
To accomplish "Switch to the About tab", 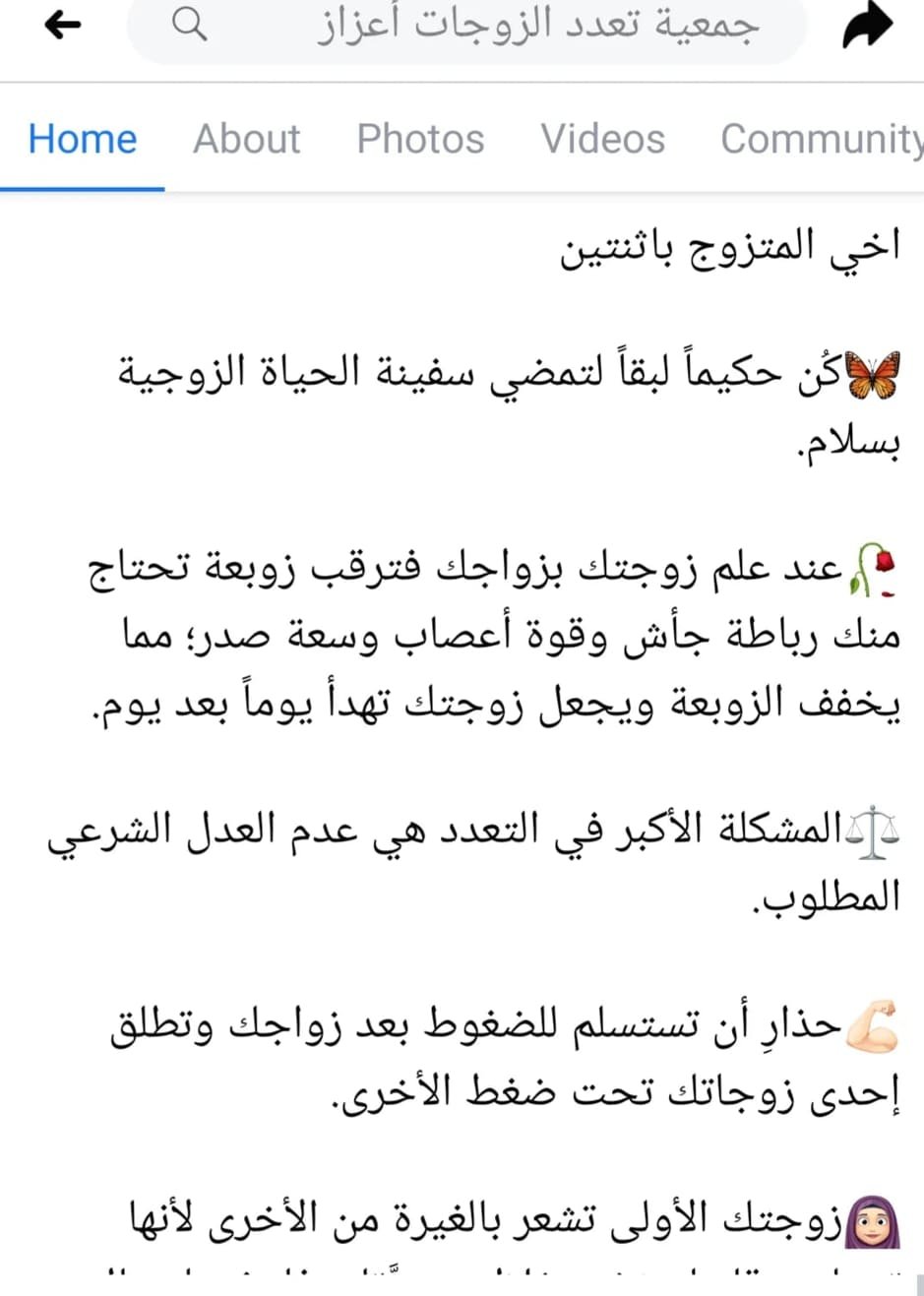I will pyautogui.click(x=246, y=139).
